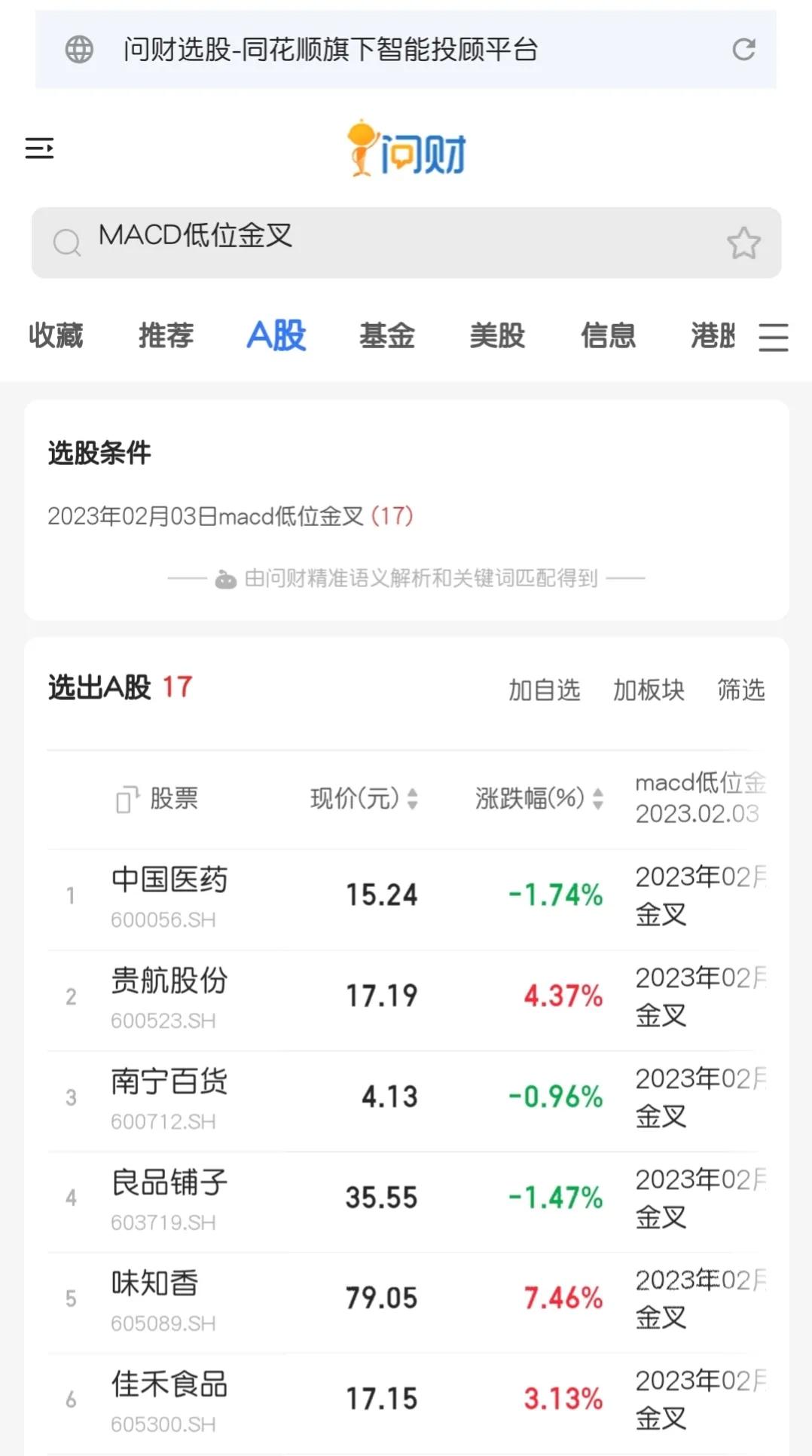The height and width of the screenshot is (1456, 812).
Task: Star the MACD低位金叉 query as favorite
Action: [744, 243]
